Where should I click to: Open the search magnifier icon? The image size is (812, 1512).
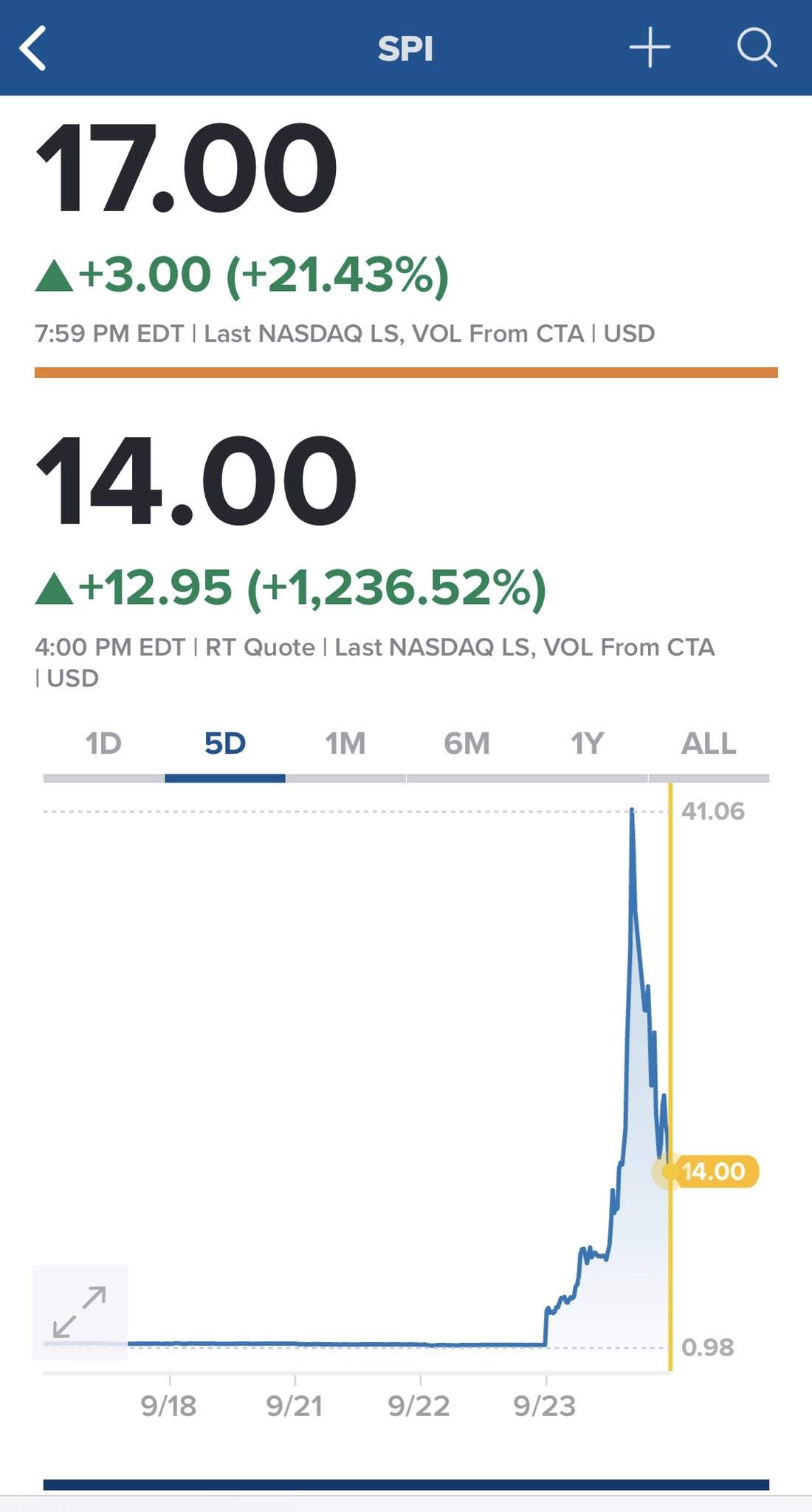pyautogui.click(x=757, y=48)
